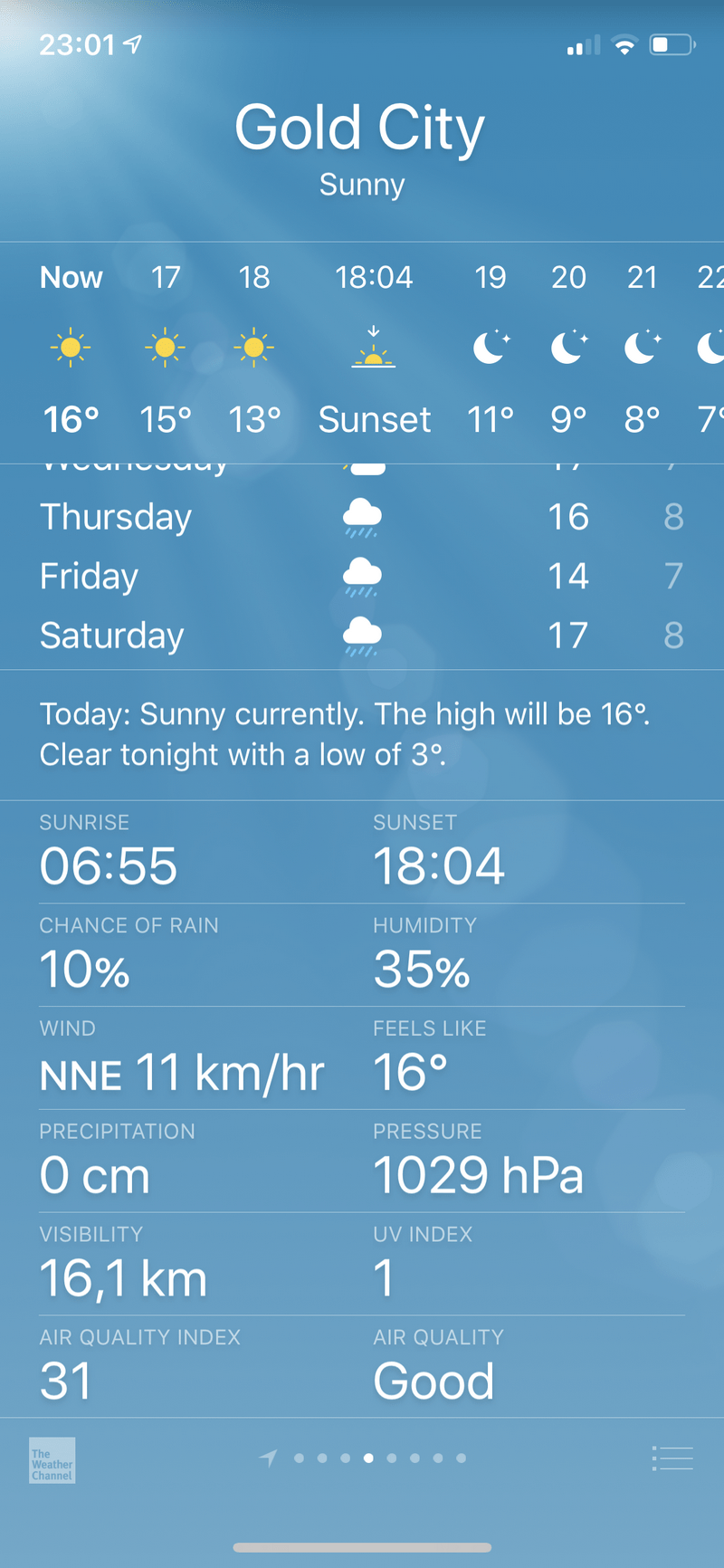
Task: Tap Saturday's rain shower icon
Action: point(362,635)
